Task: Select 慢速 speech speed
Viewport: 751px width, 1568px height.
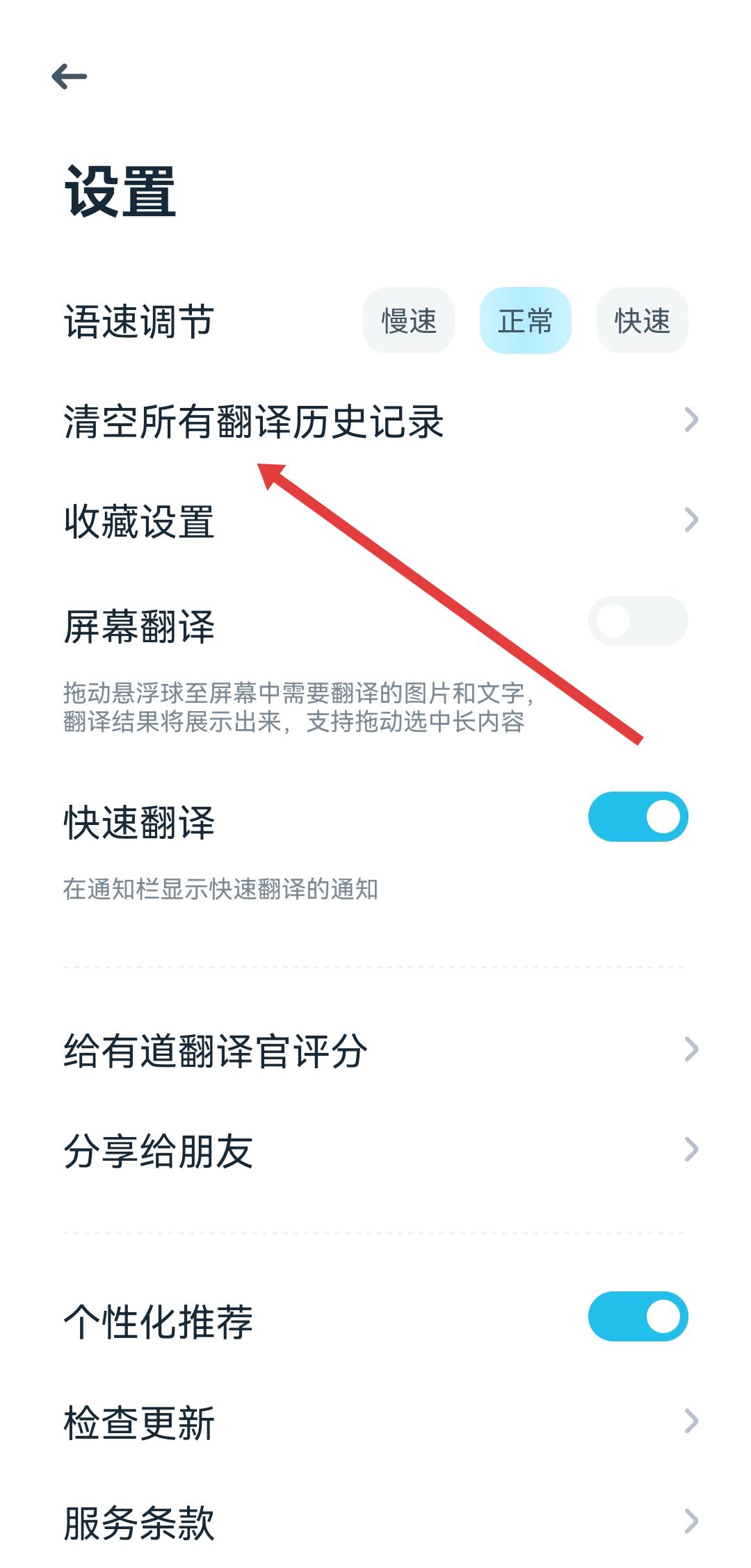Action: pyautogui.click(x=409, y=321)
